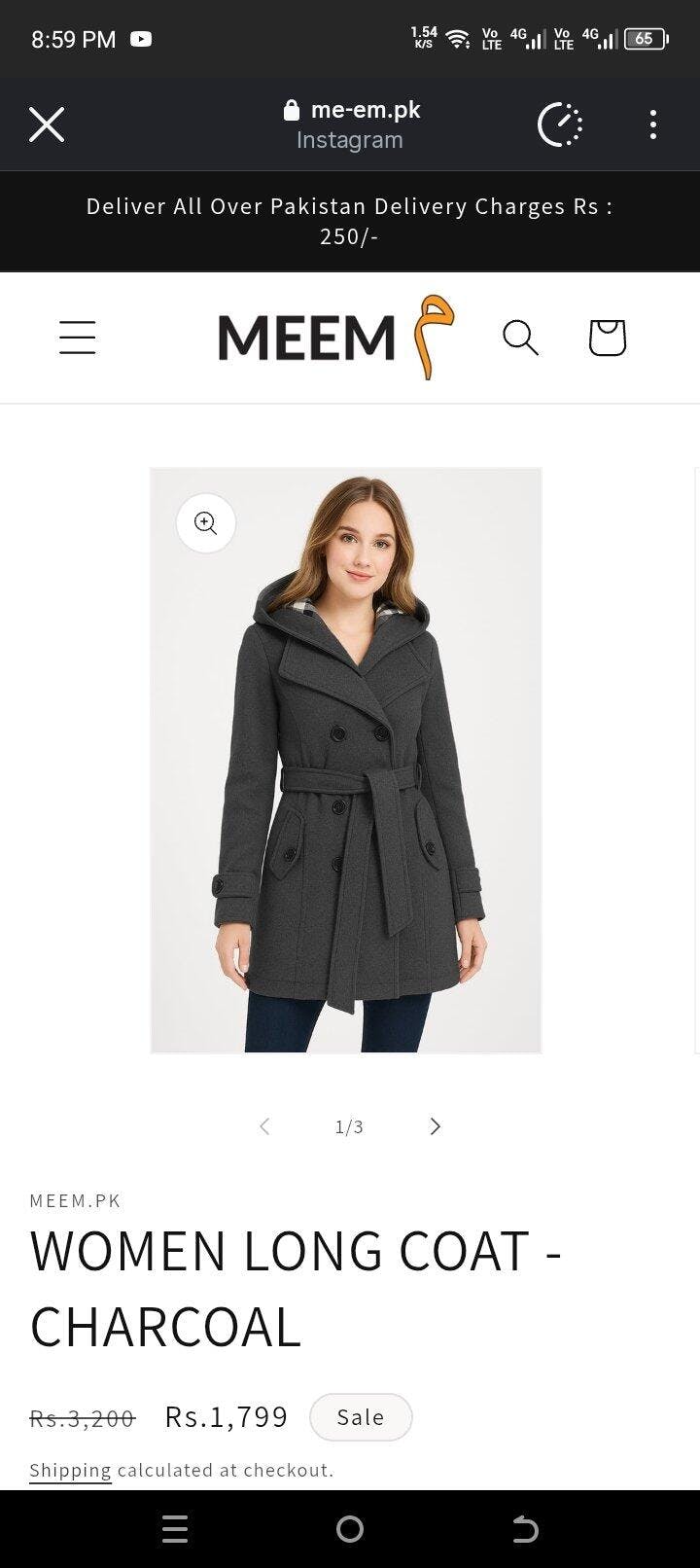The image size is (700, 1568).
Task: Zoom into the coat product image
Action: click(x=206, y=523)
